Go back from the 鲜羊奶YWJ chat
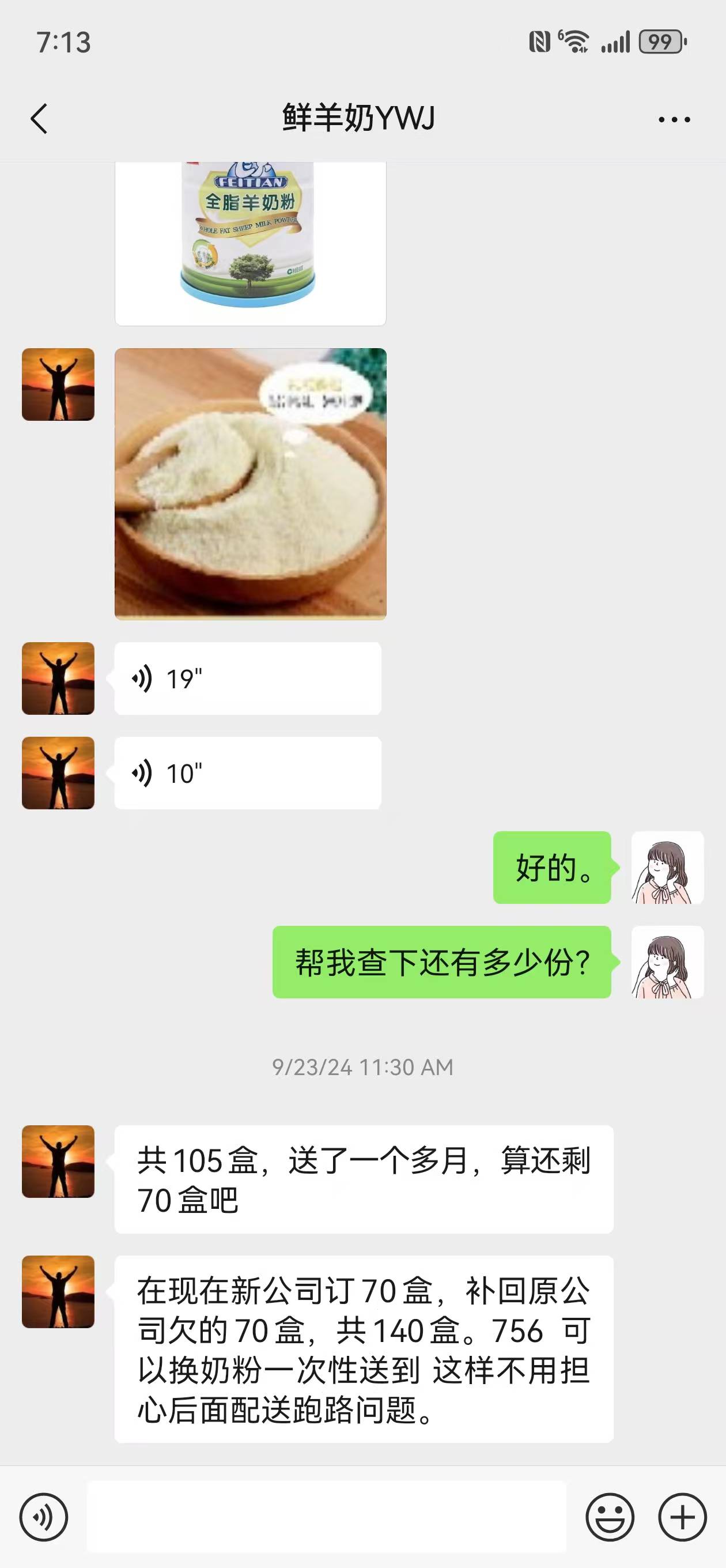 [39, 118]
